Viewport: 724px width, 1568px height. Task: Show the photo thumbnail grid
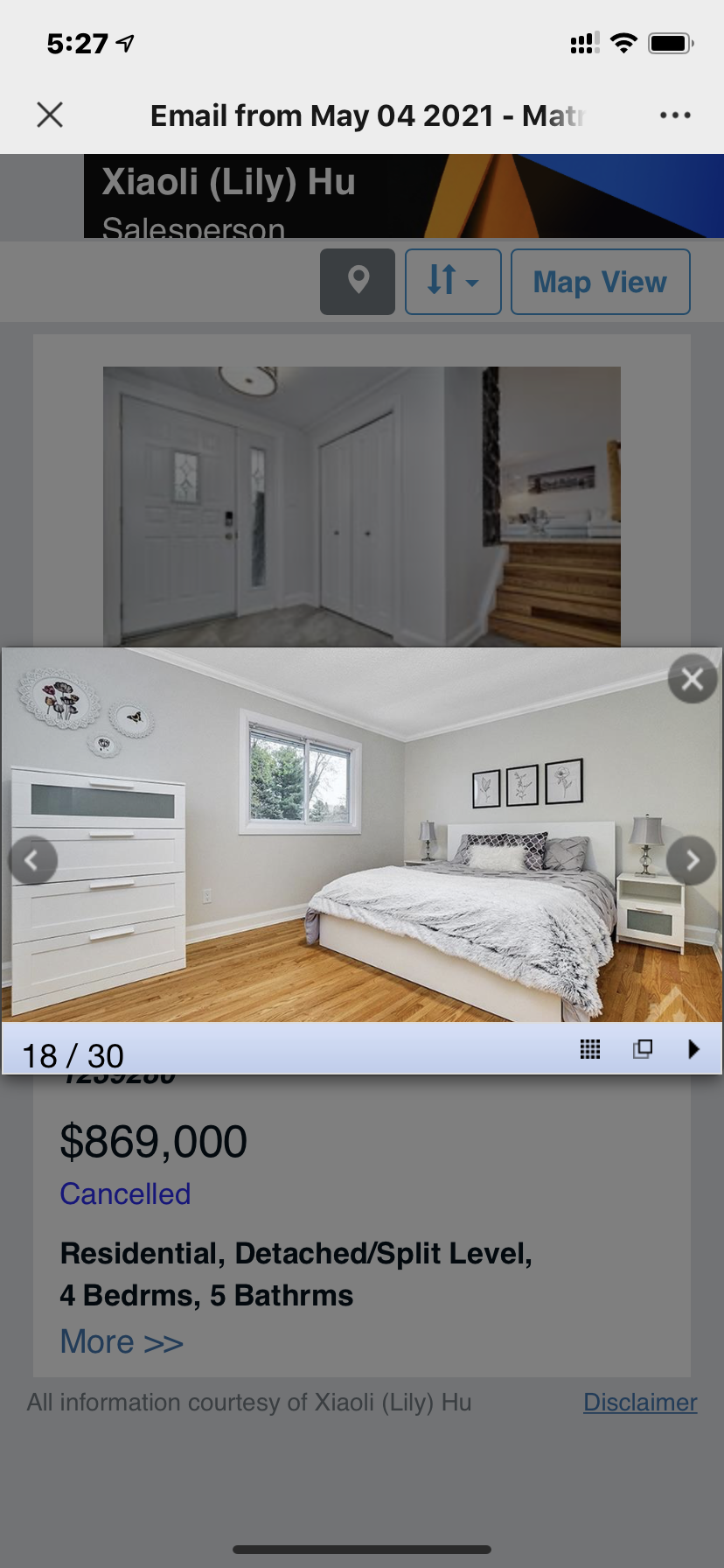pos(590,1048)
